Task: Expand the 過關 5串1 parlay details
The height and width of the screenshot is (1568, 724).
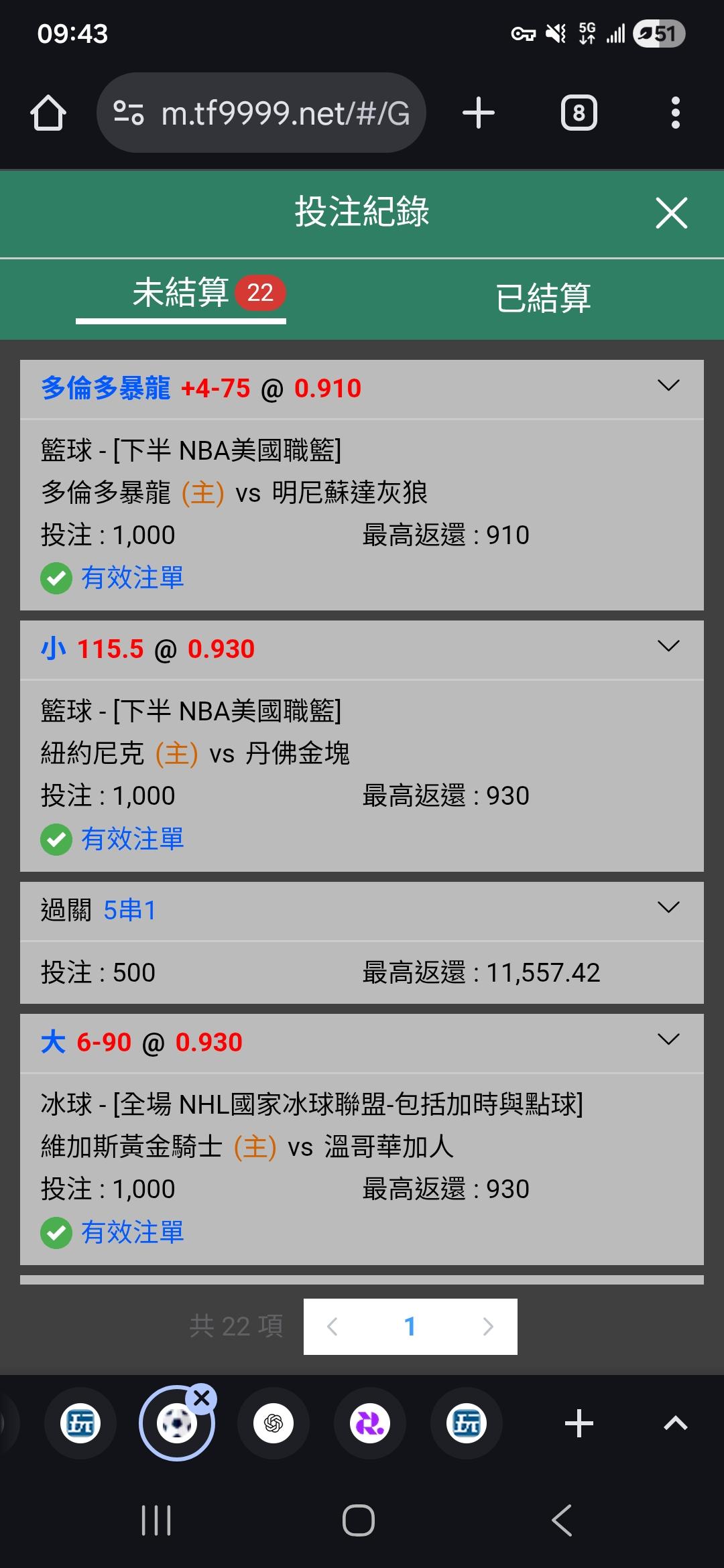Action: click(x=668, y=907)
